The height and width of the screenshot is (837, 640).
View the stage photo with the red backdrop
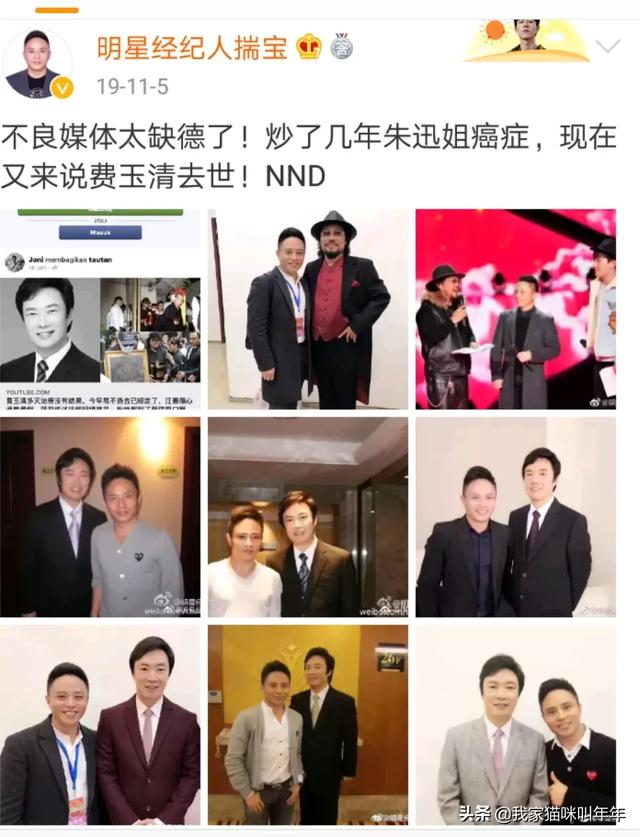515,309
